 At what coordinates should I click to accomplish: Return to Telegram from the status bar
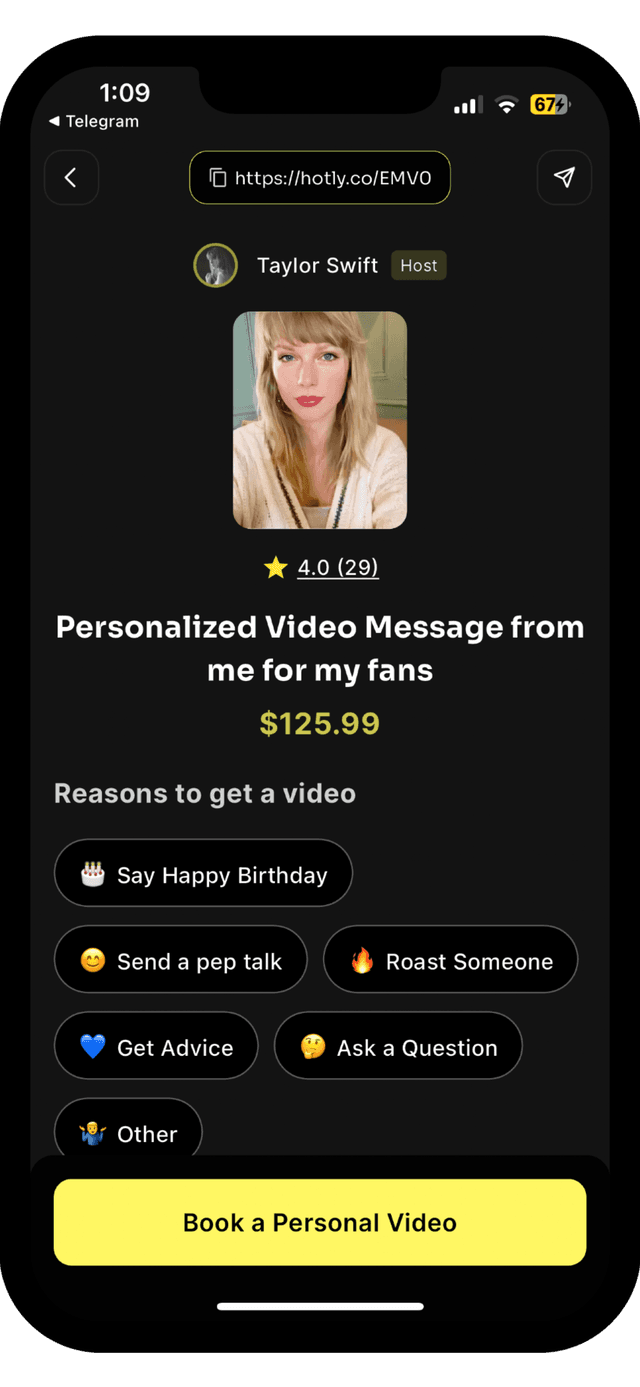point(93,122)
